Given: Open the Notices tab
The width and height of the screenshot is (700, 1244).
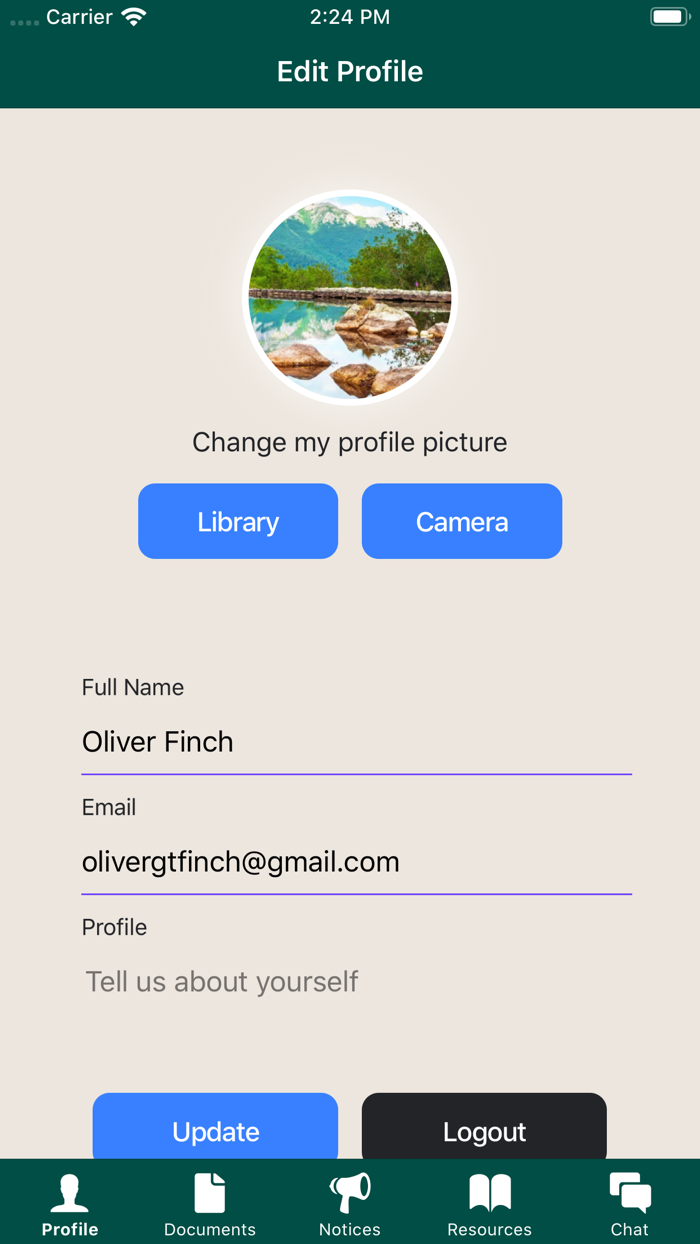Looking at the screenshot, I should tap(350, 1204).
